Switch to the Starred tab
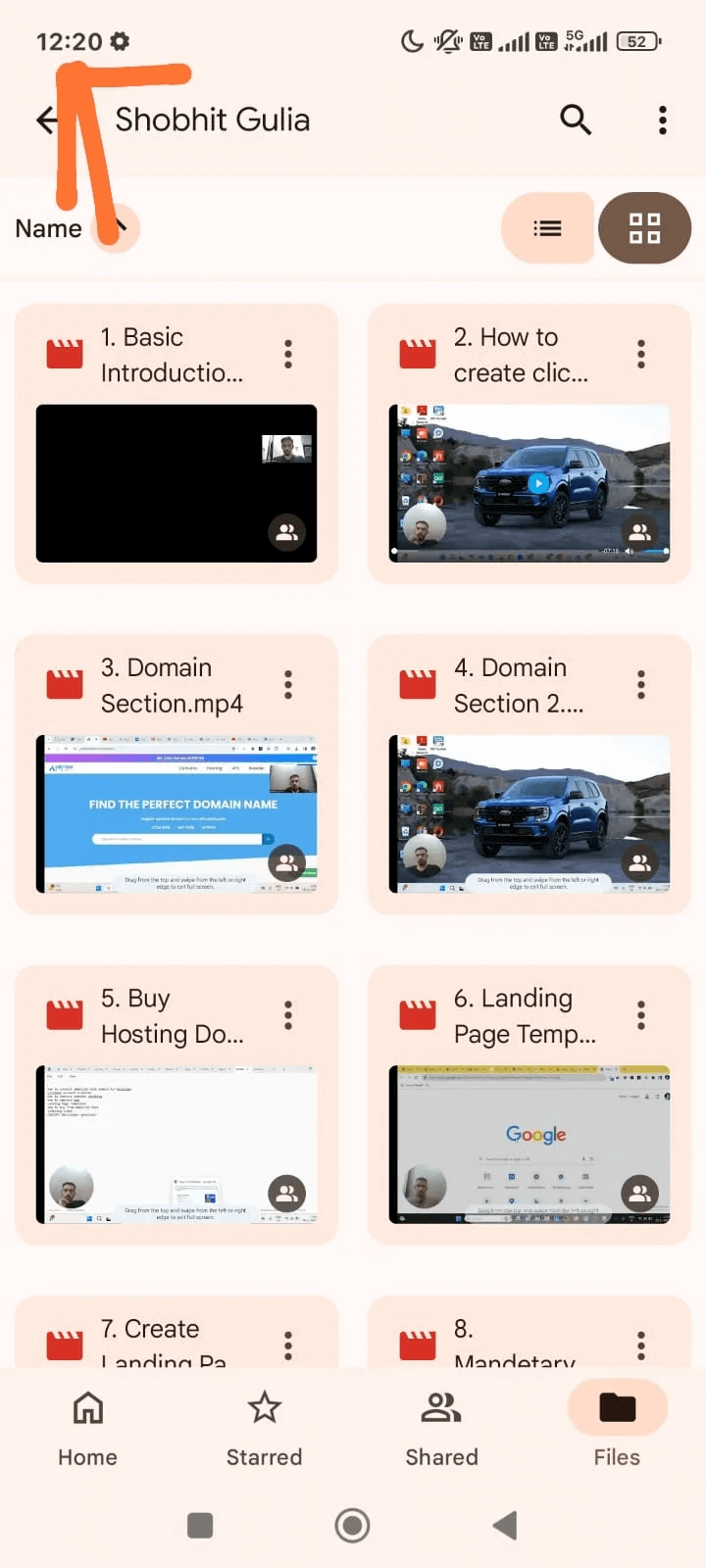Screen dimensions: 706x1568 click(x=264, y=1428)
